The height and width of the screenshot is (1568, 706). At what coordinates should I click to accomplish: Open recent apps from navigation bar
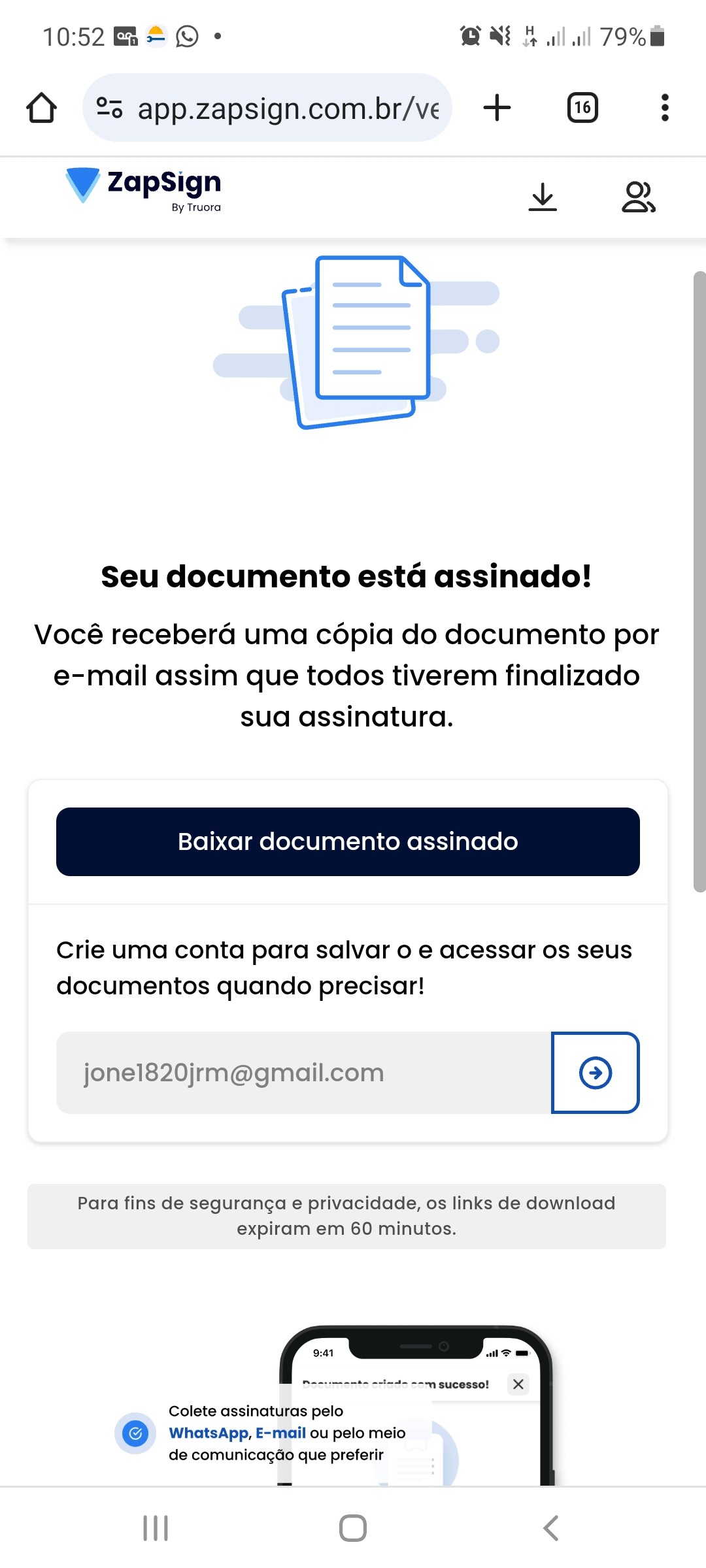tap(156, 1528)
